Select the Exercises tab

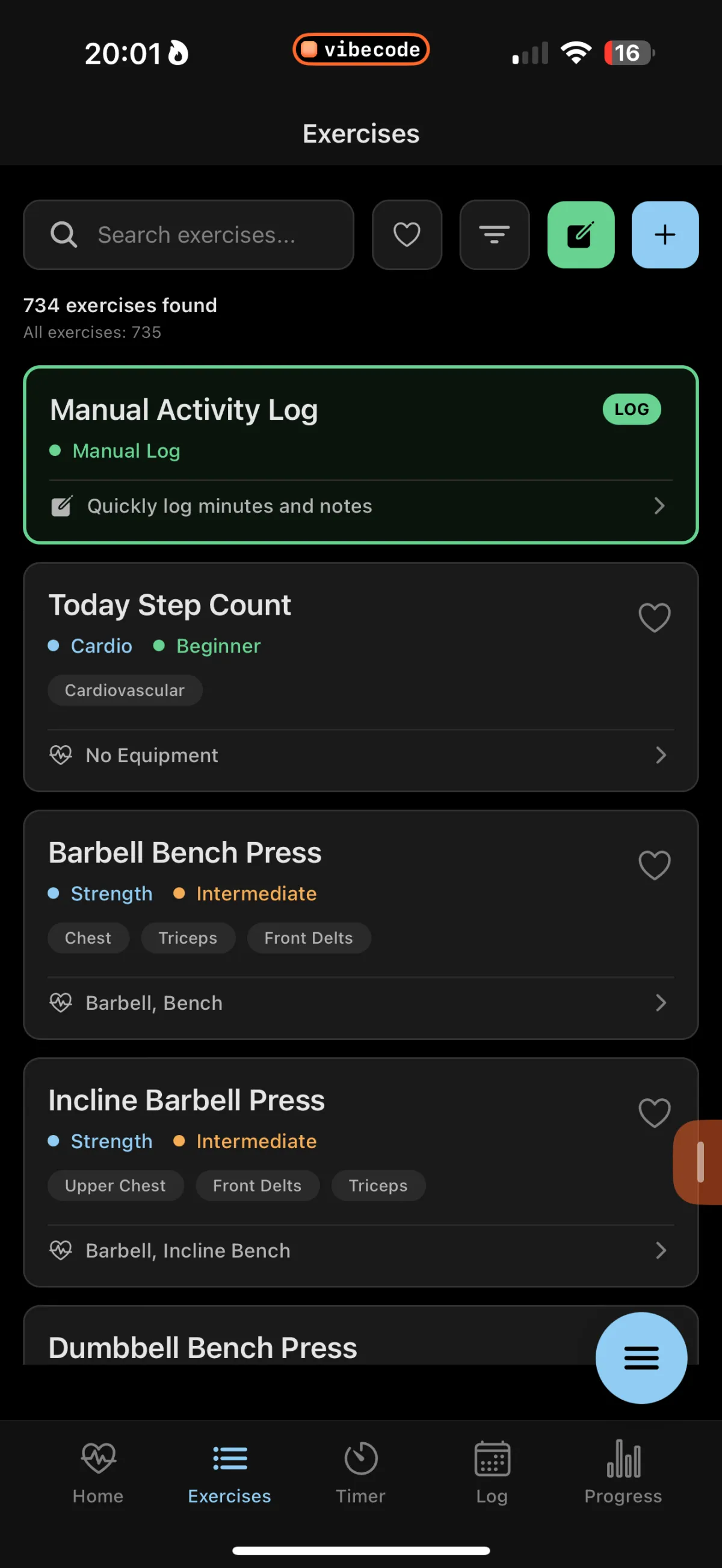(229, 1473)
